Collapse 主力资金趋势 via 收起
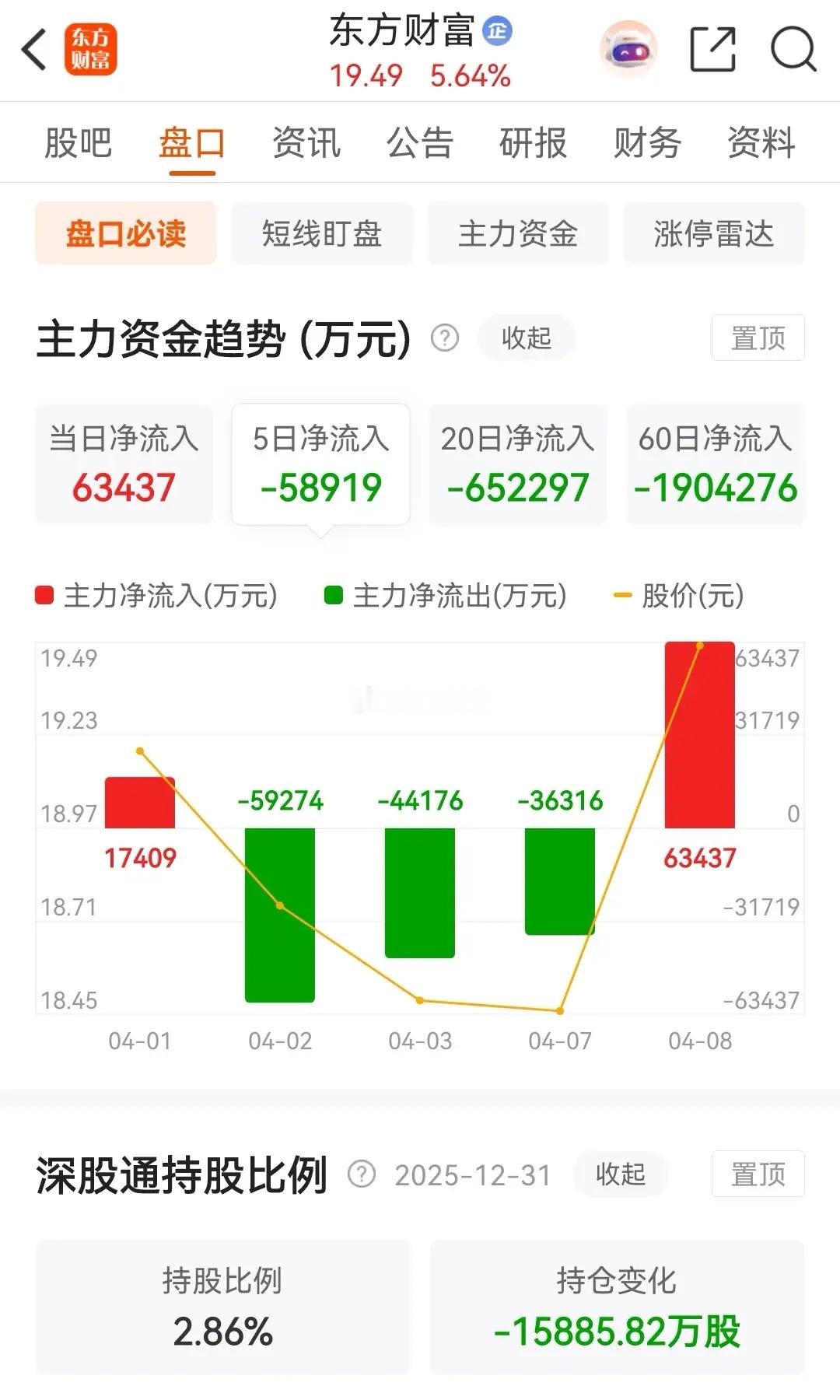 [x=525, y=338]
